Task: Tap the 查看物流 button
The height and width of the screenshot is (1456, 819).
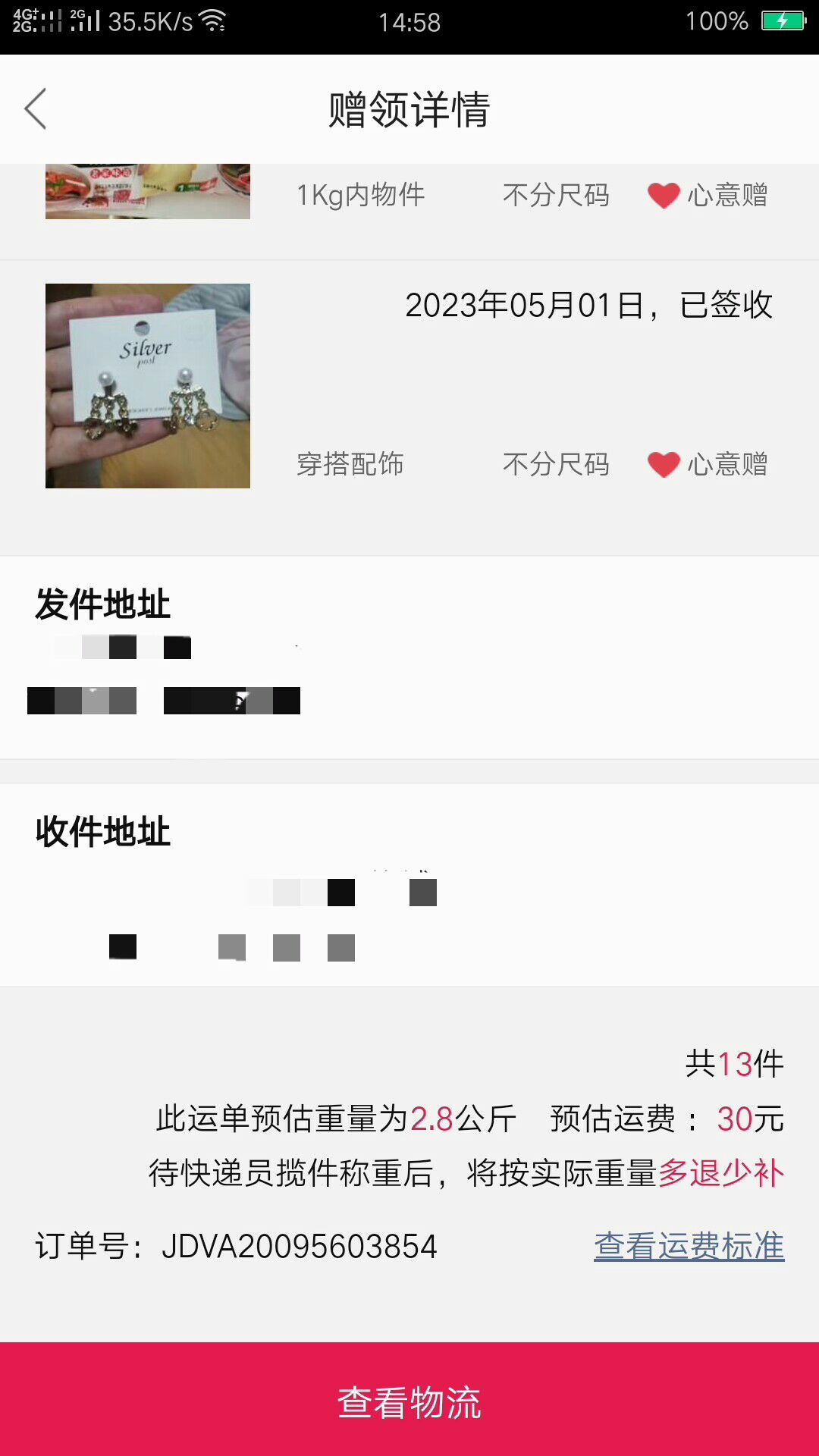Action: 409,1399
